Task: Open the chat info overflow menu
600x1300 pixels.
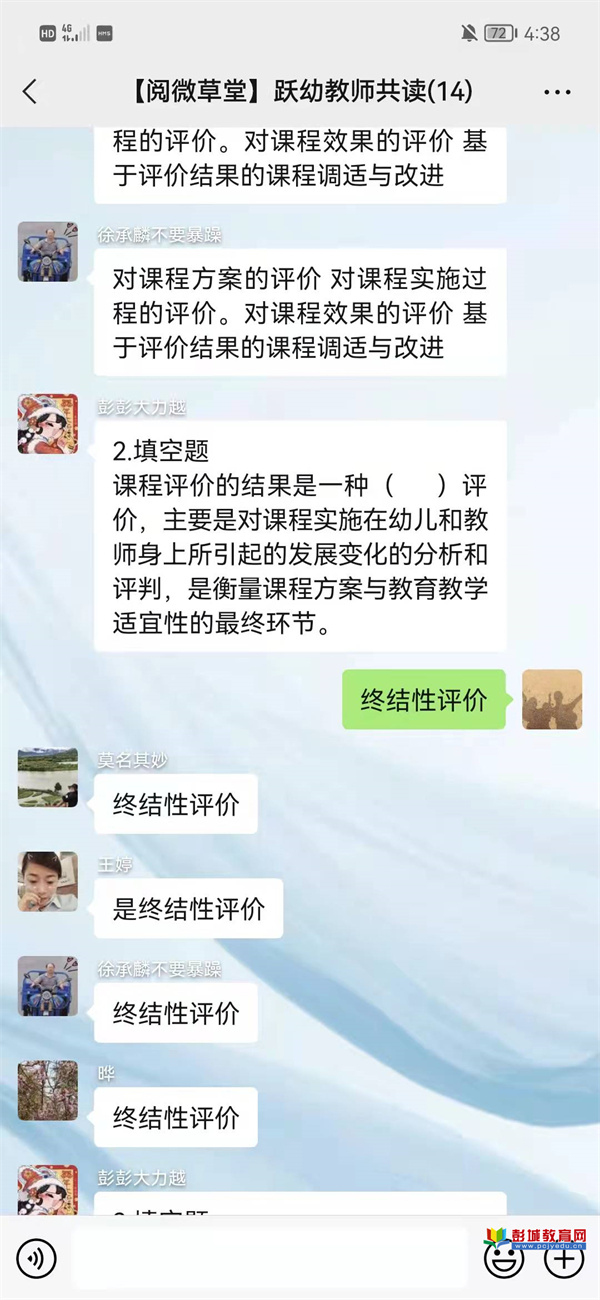Action: point(557,92)
